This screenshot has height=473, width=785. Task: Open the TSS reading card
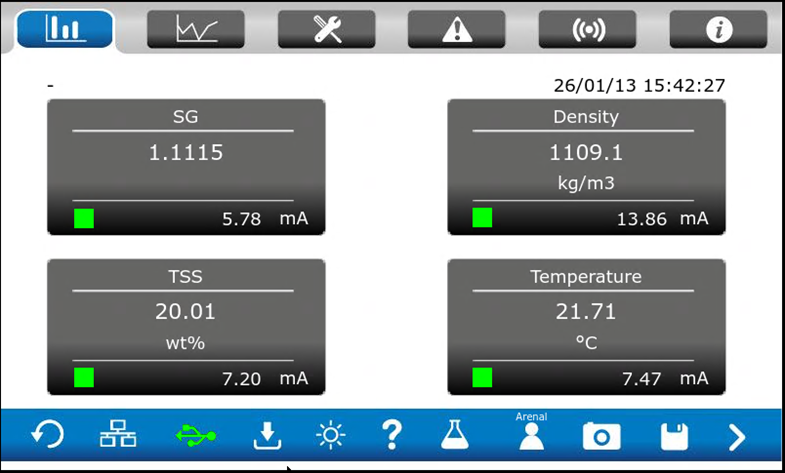tap(186, 327)
